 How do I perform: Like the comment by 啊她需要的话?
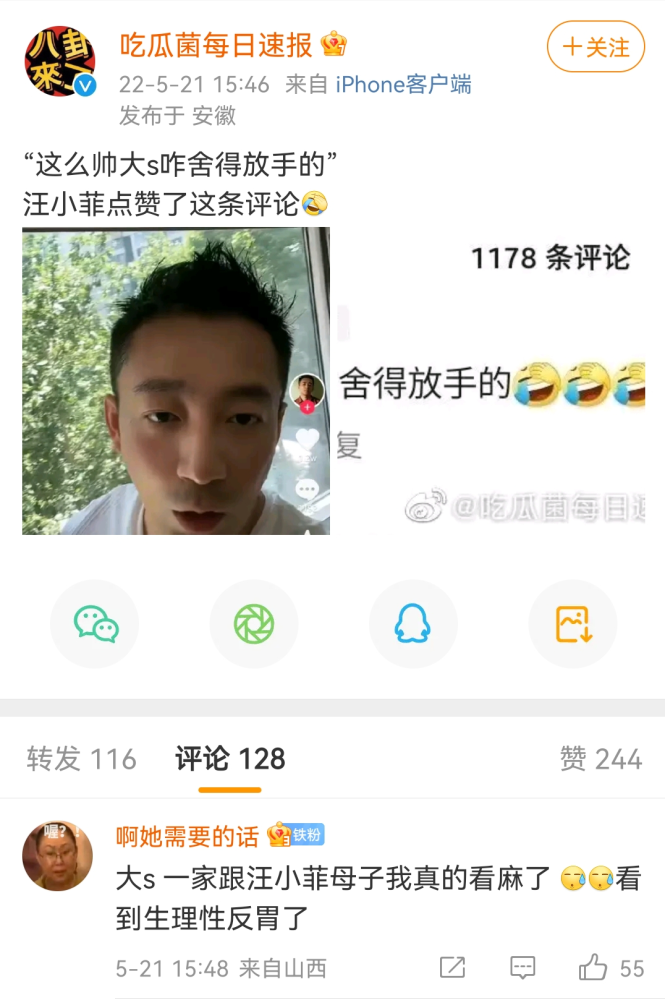tap(594, 967)
